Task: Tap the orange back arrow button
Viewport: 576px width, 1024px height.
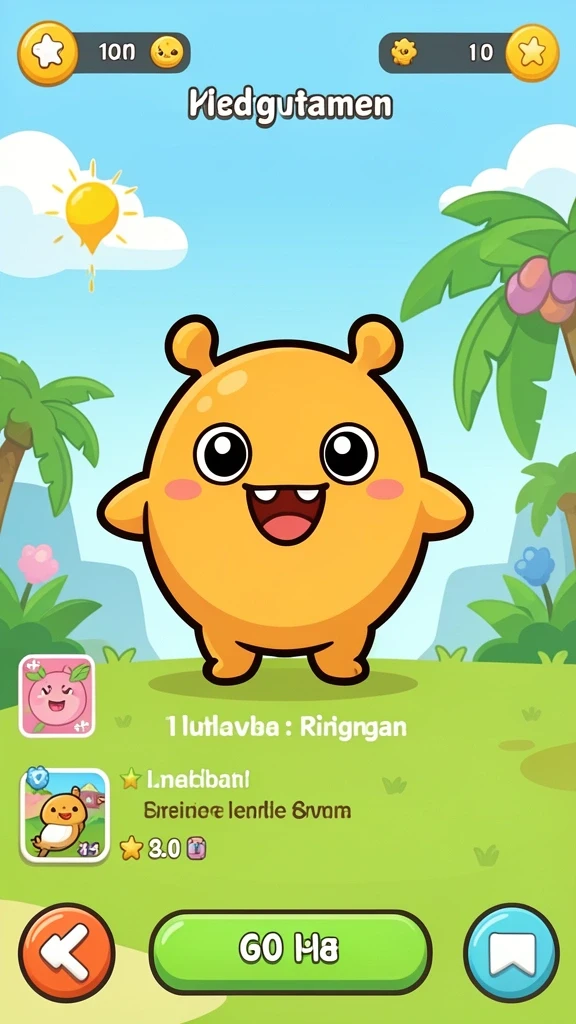Action: tap(67, 953)
